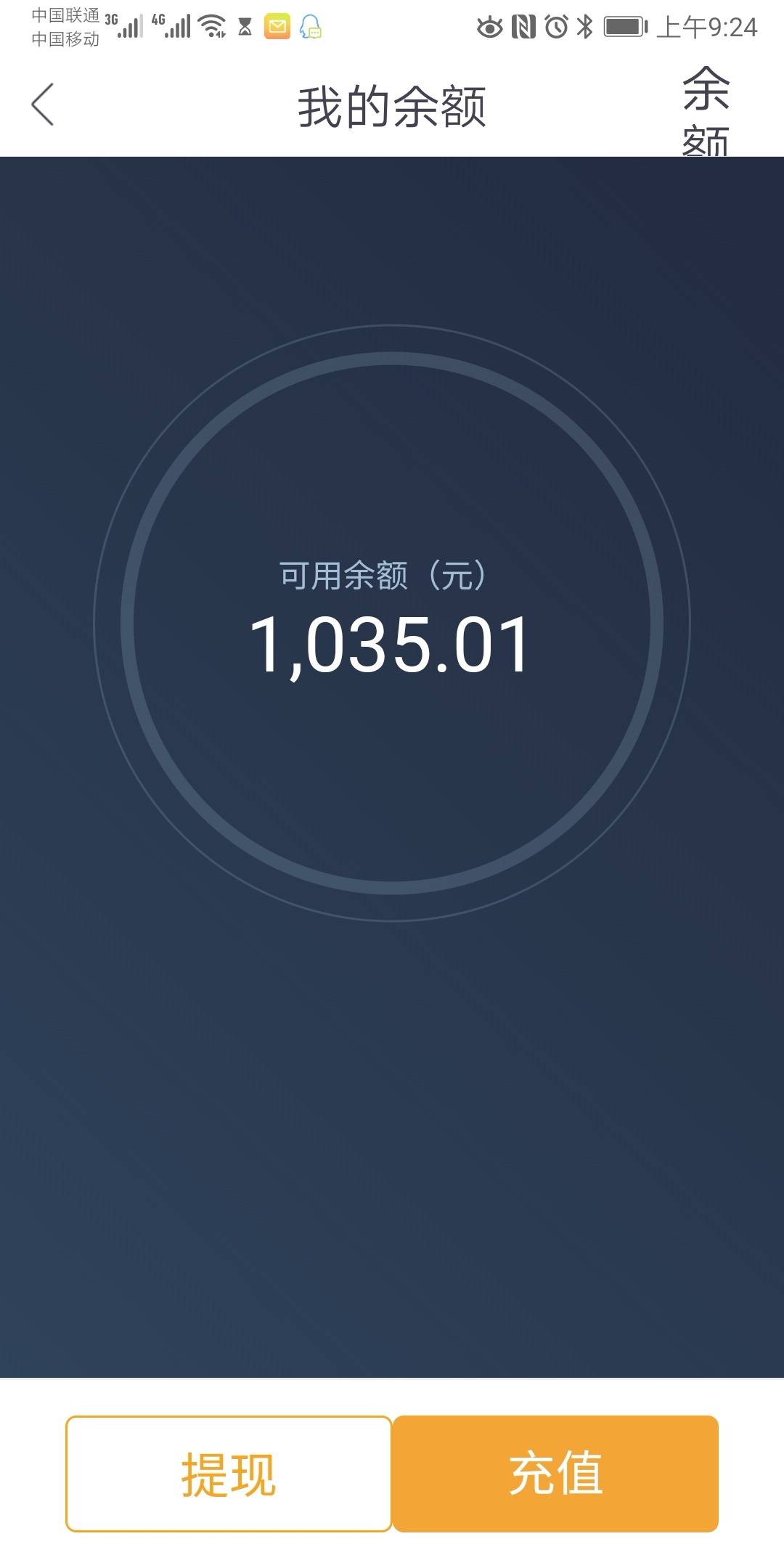
Task: Tap the 充值 recharge button
Action: tap(555, 1474)
